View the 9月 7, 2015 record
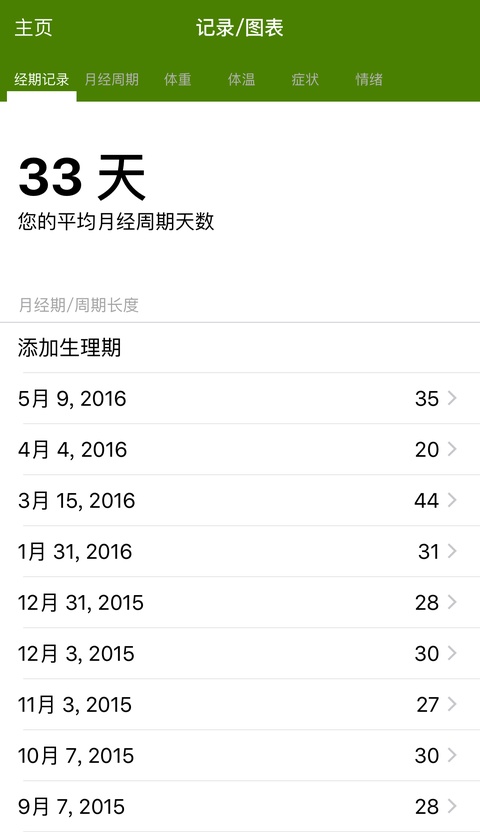480x832 pixels. pos(240,806)
